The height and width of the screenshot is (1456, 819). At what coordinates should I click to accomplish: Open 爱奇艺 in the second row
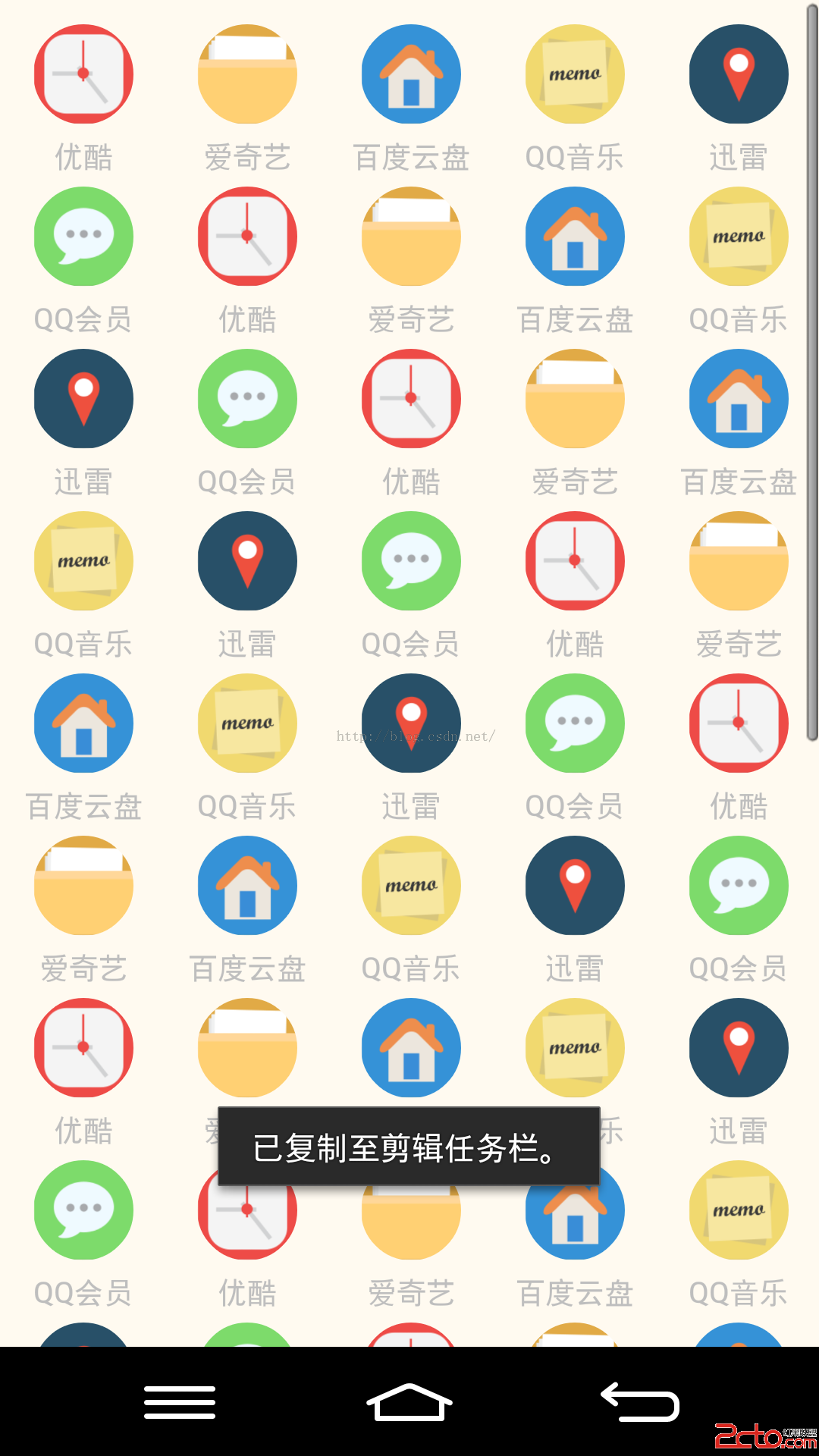(411, 237)
